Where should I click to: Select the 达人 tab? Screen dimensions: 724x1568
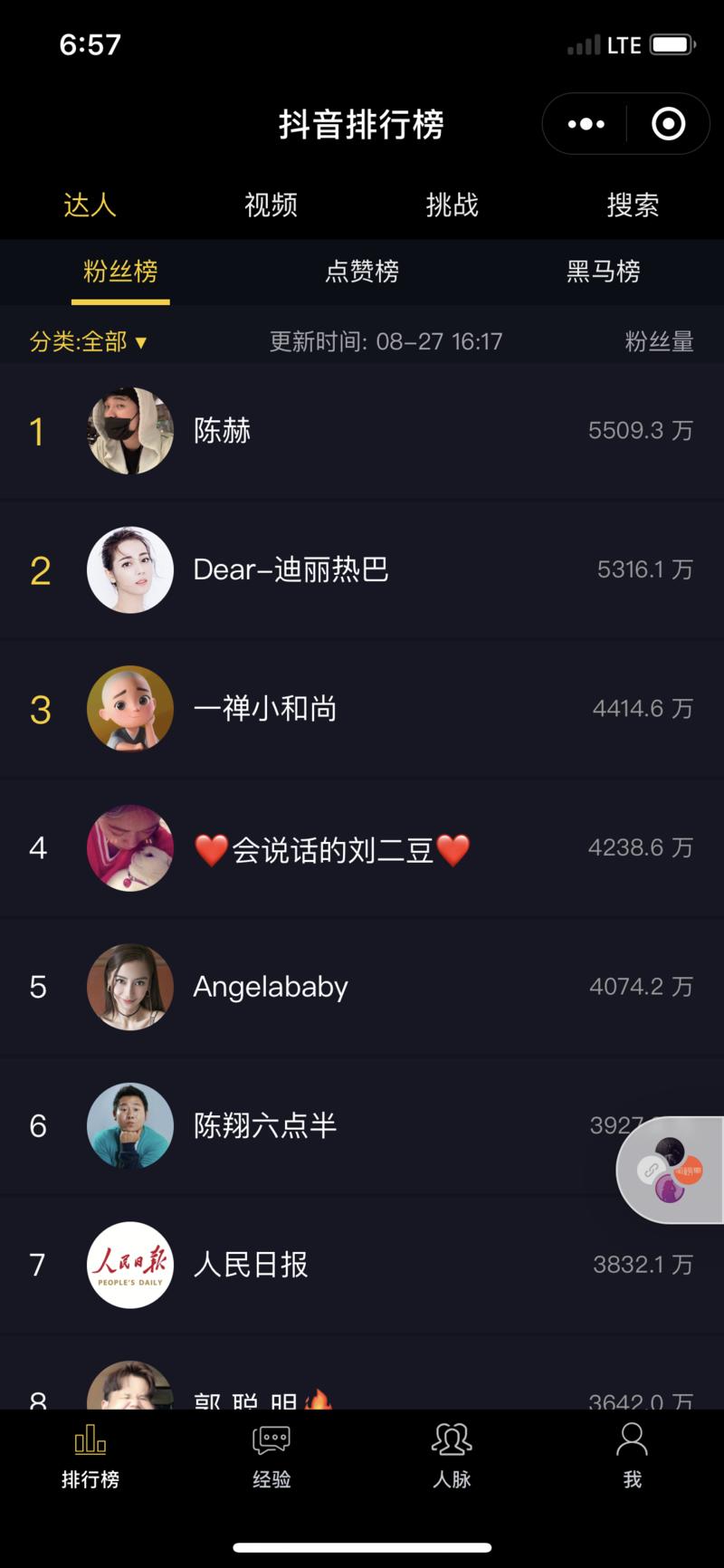90,205
